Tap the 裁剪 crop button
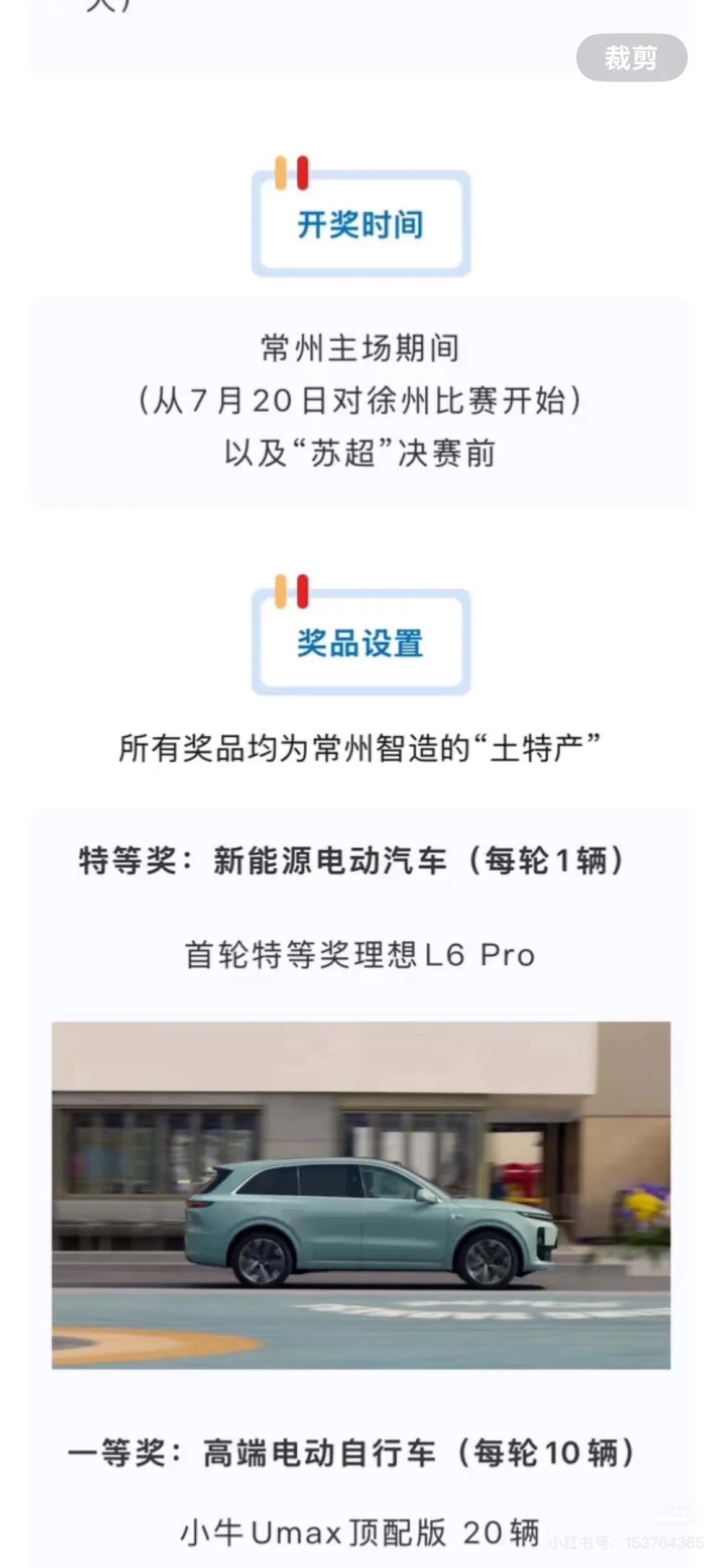 tap(631, 58)
